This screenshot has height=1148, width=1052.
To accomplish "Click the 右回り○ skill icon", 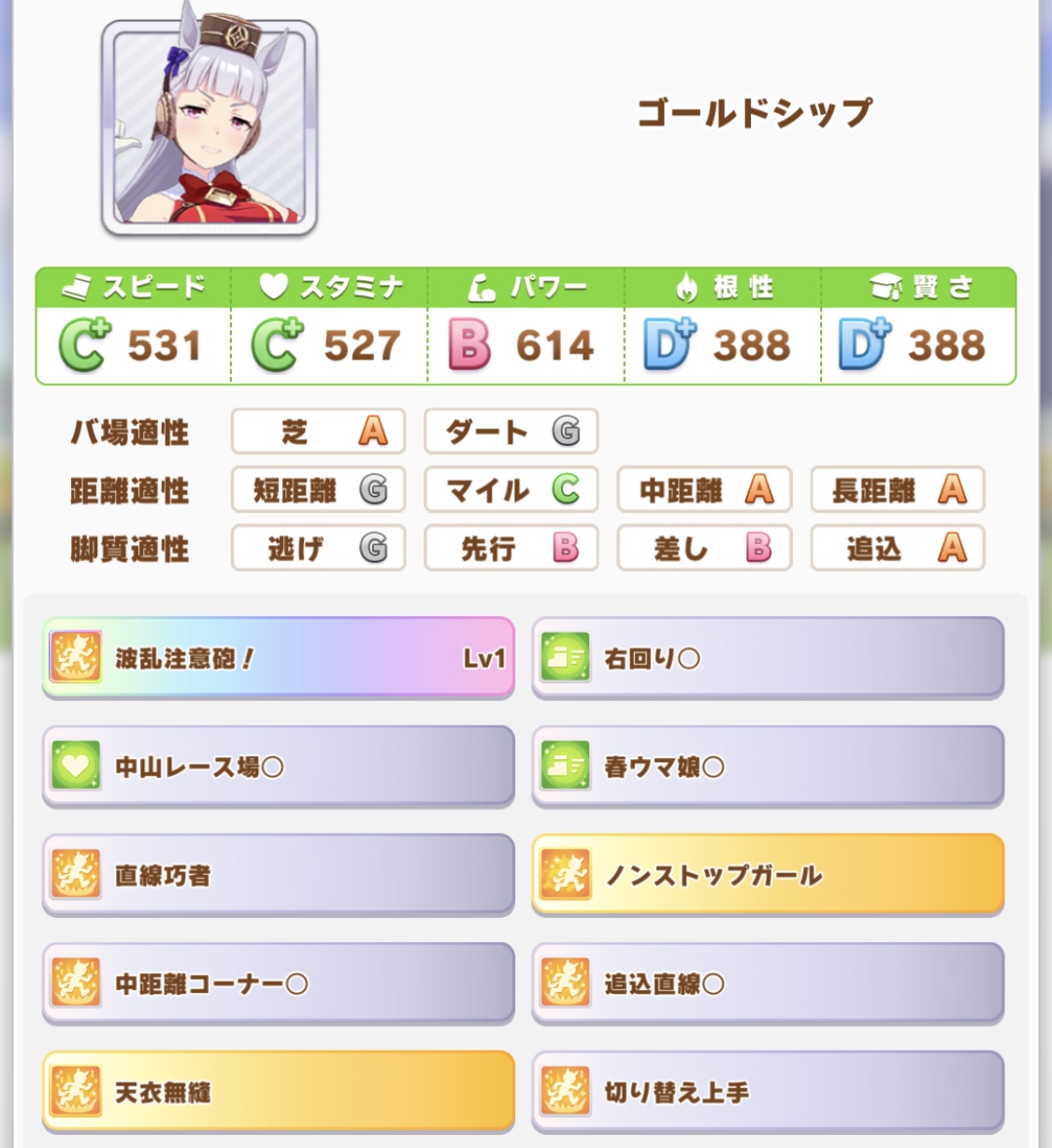I will coord(565,657).
